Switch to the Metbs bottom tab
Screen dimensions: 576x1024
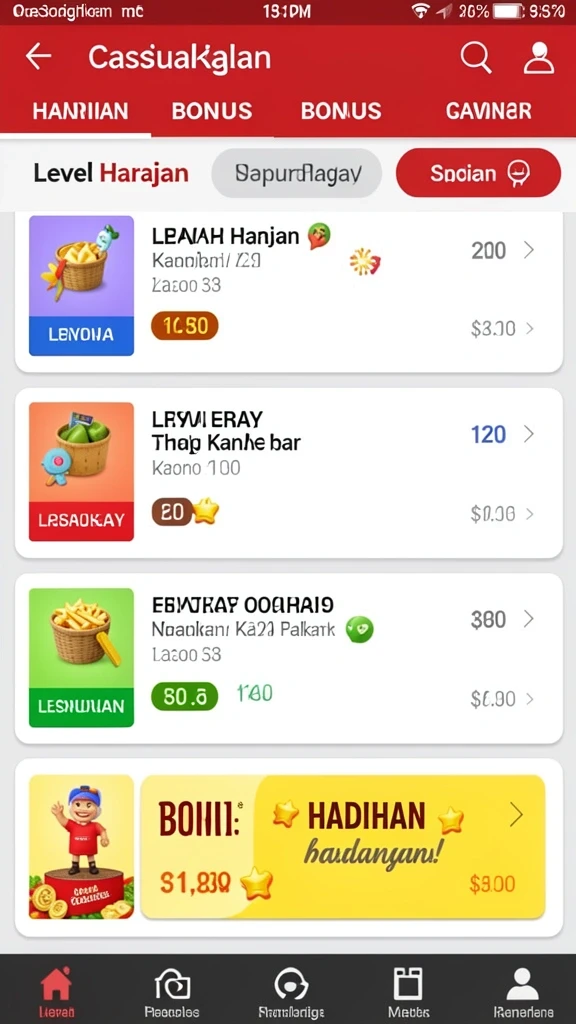[408, 993]
